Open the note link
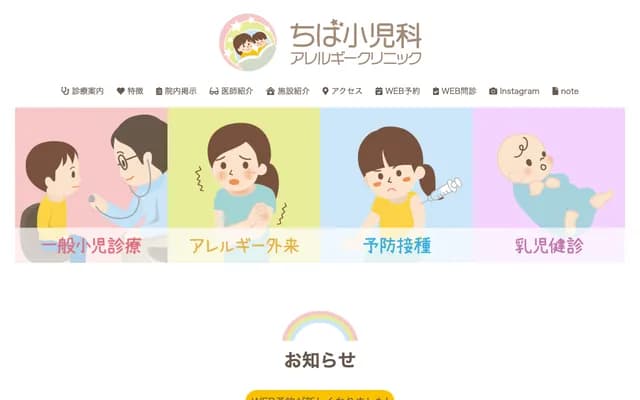 pos(566,91)
